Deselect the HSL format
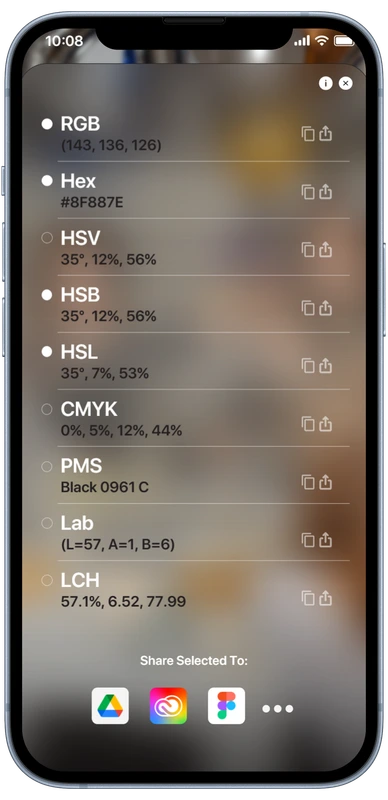This screenshot has width=388, height=800. tap(47, 352)
